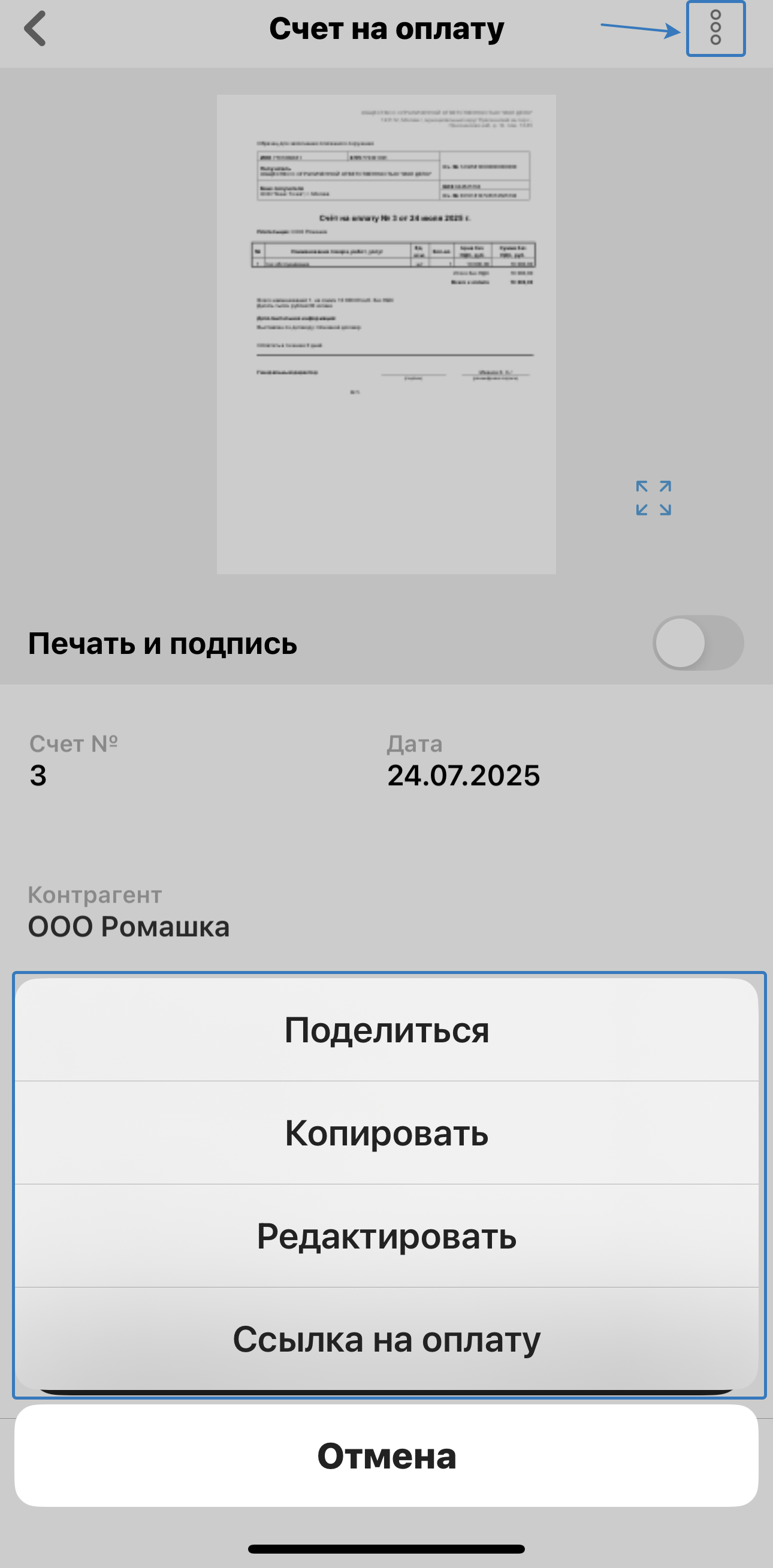Open the invoice document preview

(386, 334)
